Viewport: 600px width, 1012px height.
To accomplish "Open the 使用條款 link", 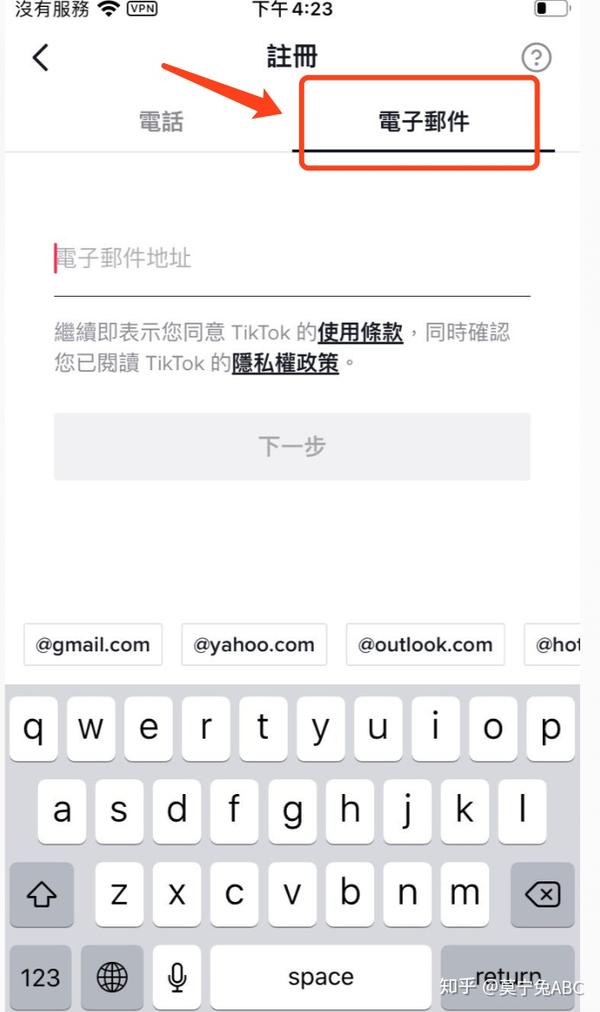I will coord(360,332).
